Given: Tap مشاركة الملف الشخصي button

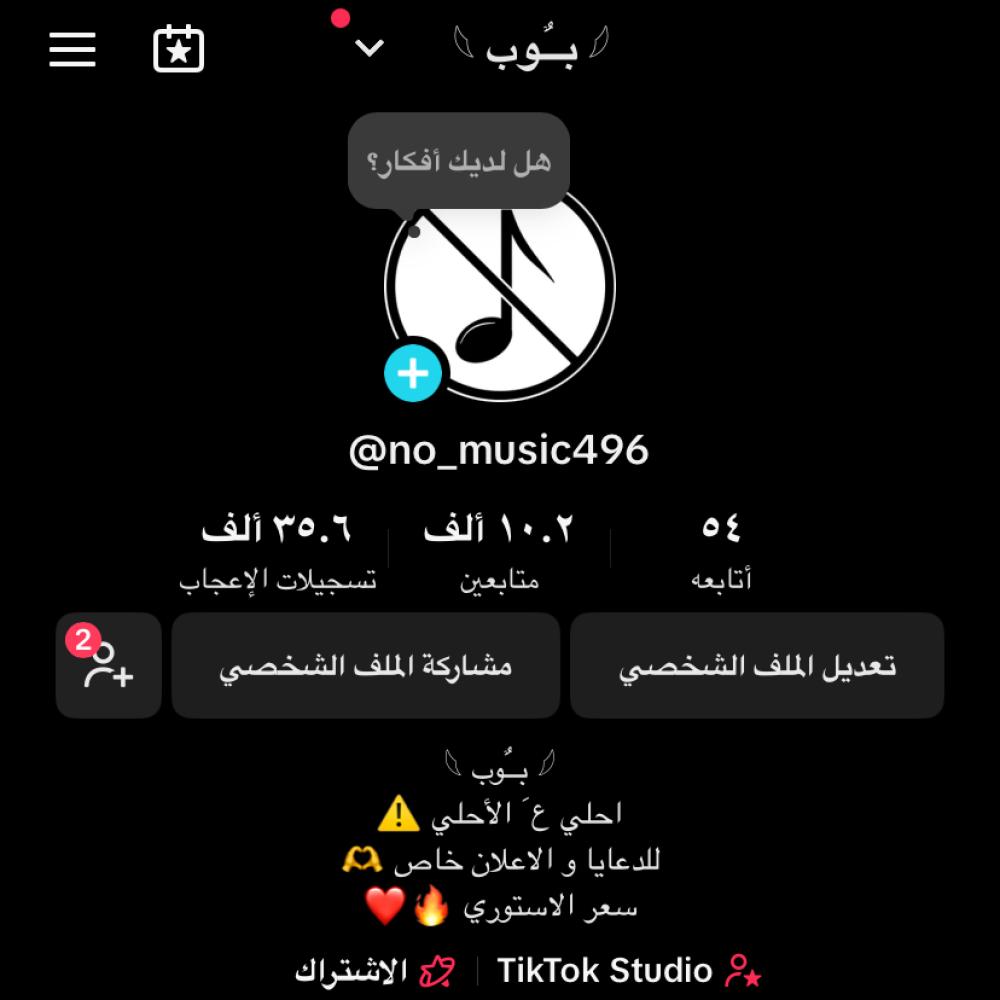Looking at the screenshot, I should coord(365,666).
